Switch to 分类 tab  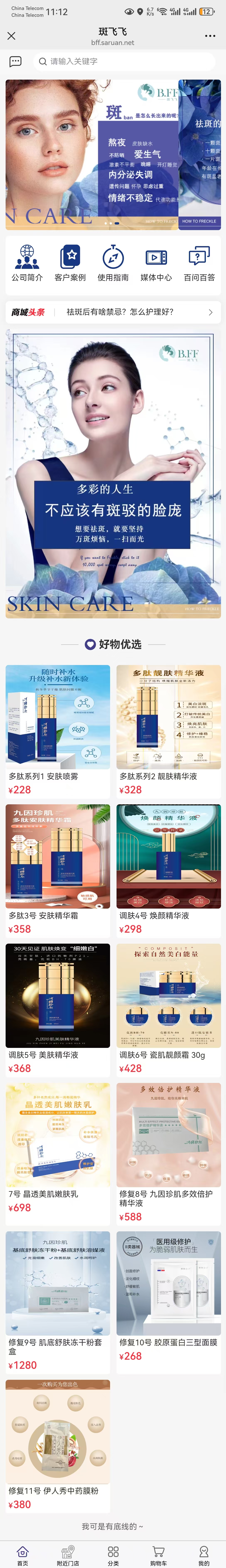(x=113, y=1554)
